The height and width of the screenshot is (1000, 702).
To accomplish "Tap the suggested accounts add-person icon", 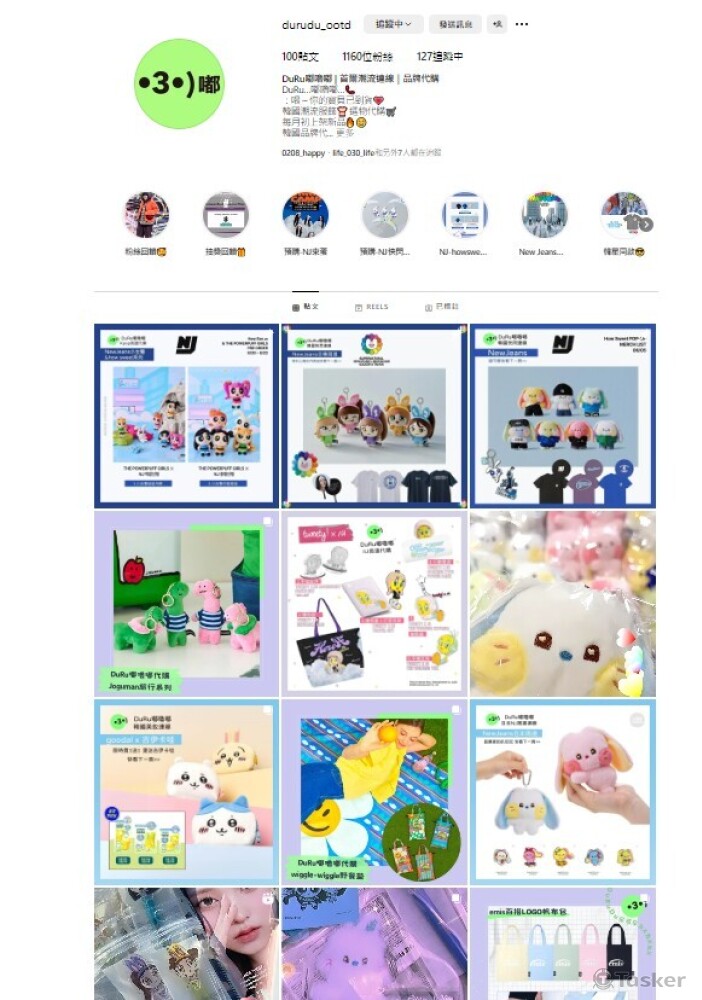I will [497, 24].
